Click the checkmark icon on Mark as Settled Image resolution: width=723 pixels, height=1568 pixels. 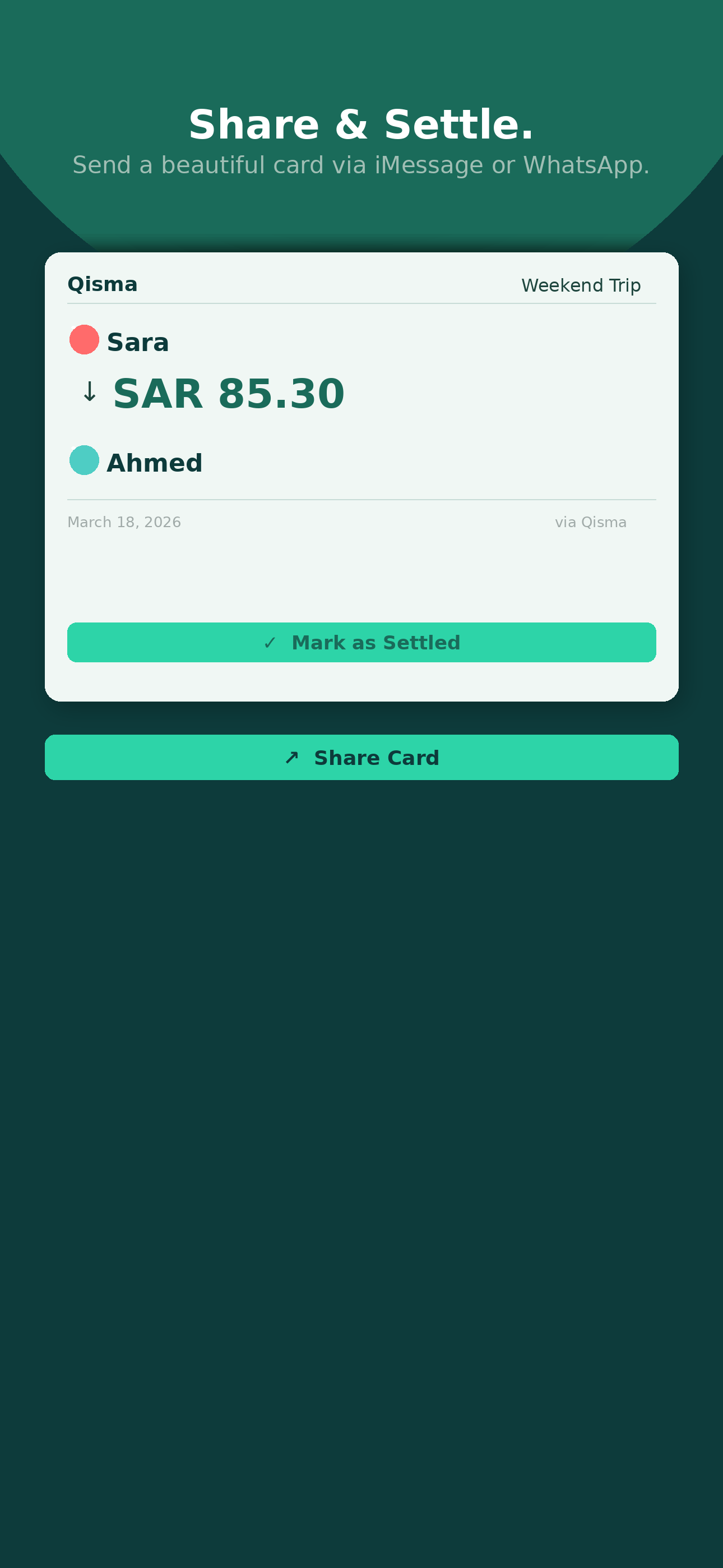(x=270, y=642)
